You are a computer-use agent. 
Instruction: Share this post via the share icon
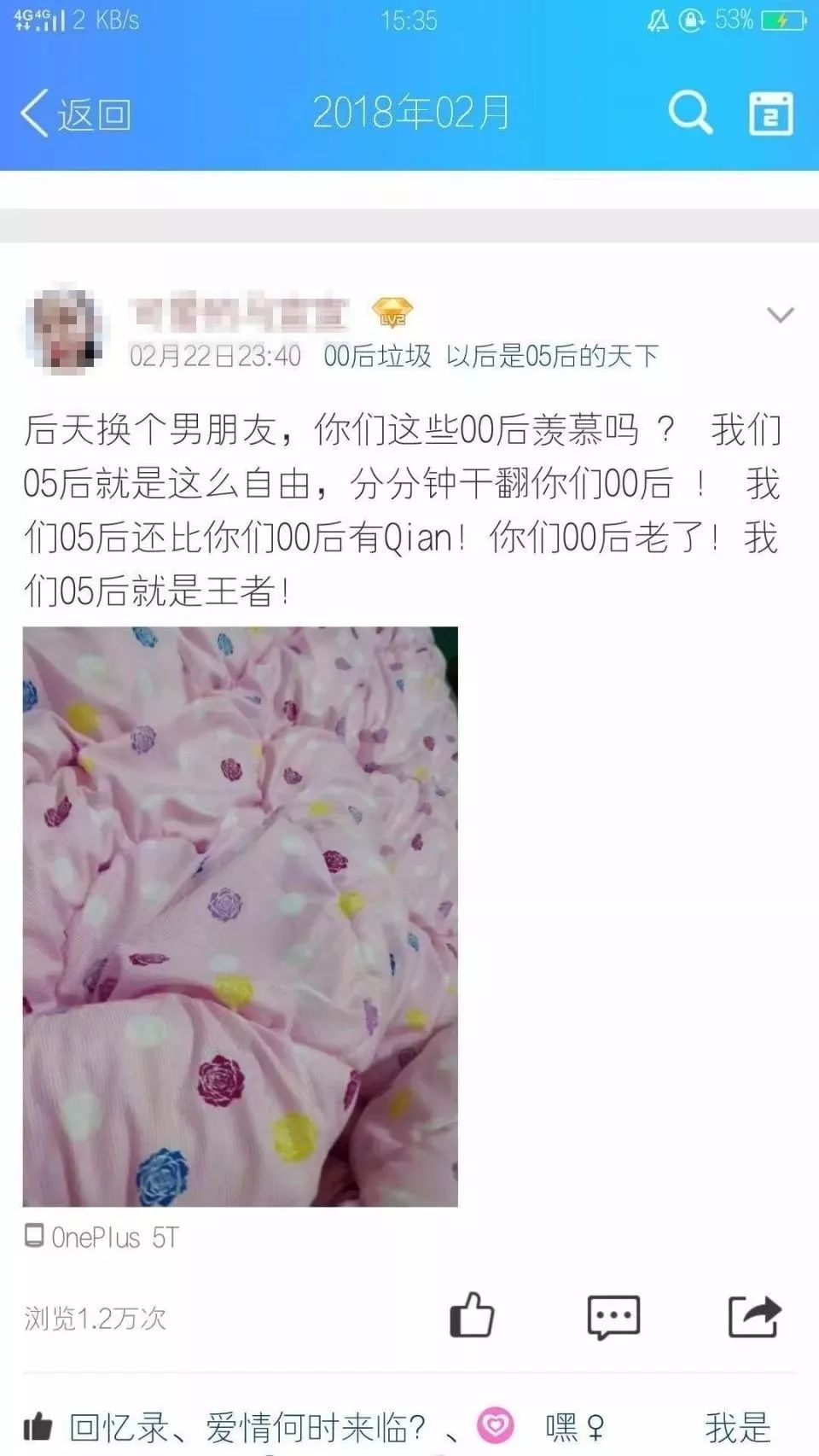[754, 1316]
